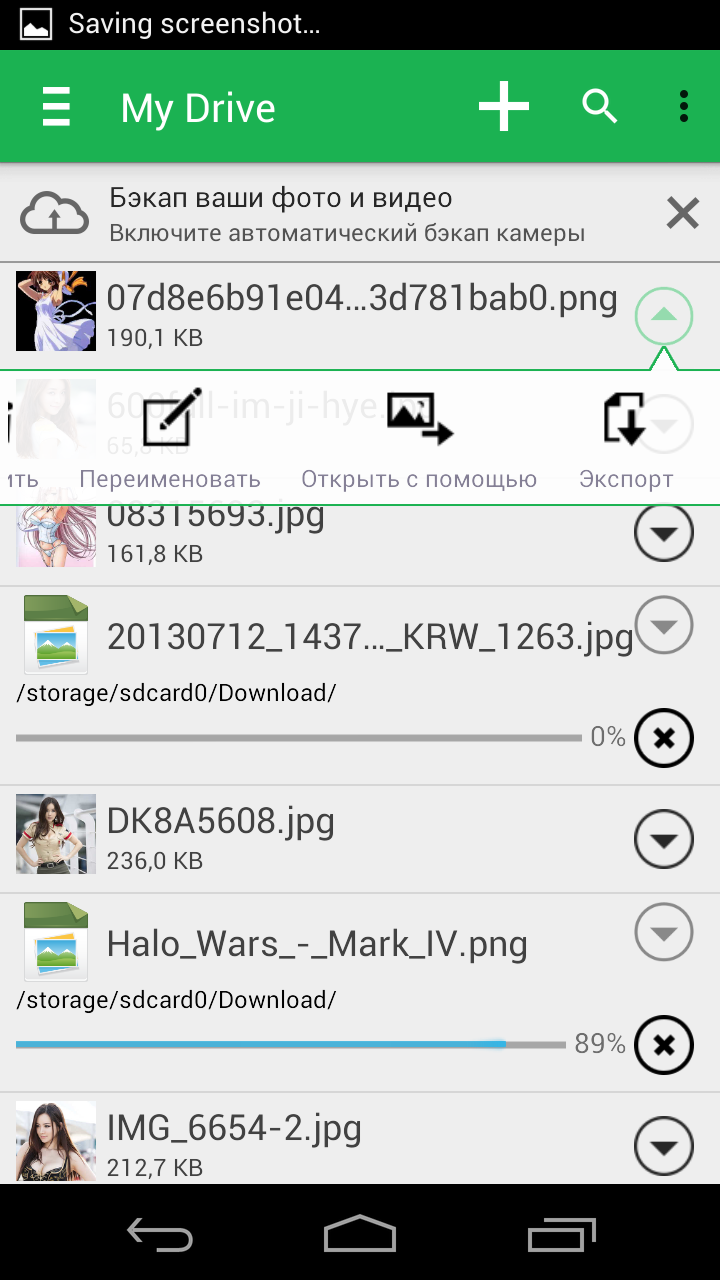
Task: Collapse actions for 07d8e6b91e04 png file
Action: click(664, 316)
